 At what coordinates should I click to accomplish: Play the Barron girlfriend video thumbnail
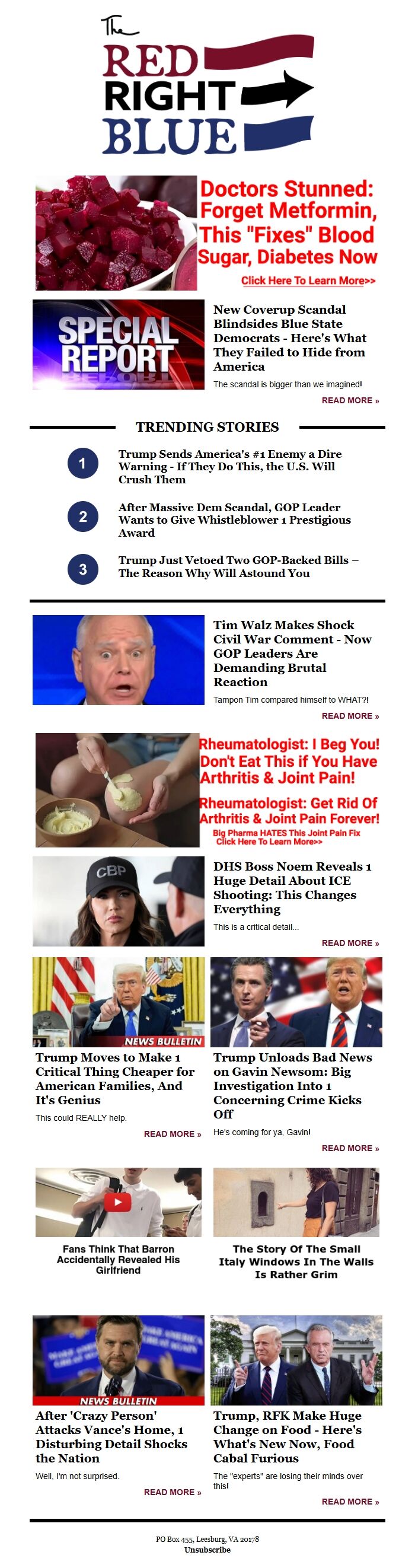pos(118,1202)
